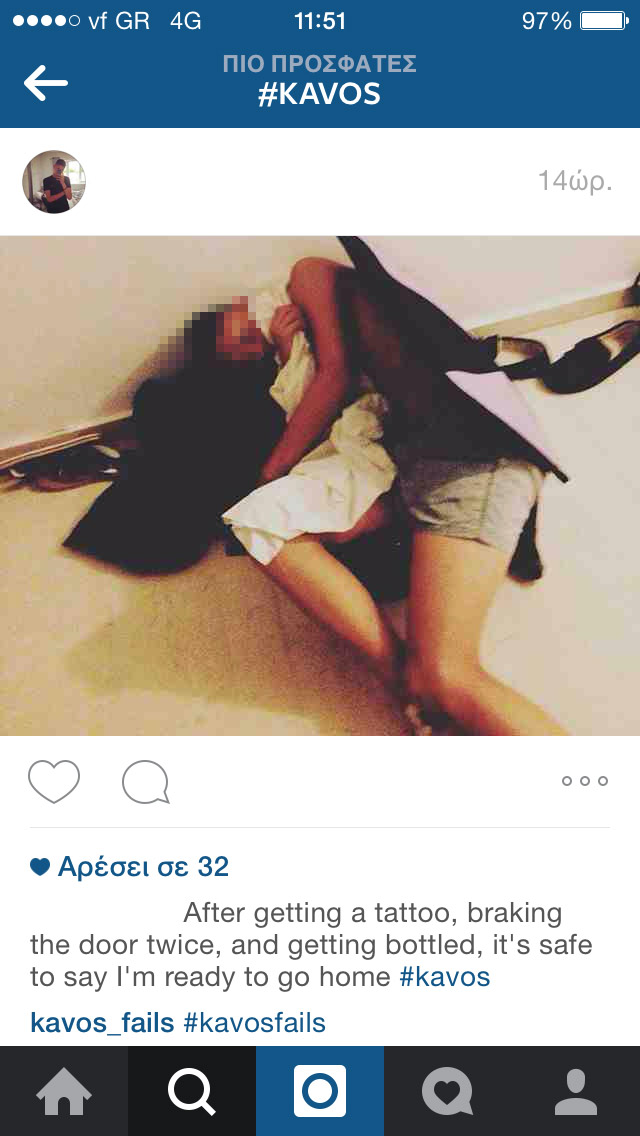
Task: Go to the Profile tab
Action: point(576,1091)
